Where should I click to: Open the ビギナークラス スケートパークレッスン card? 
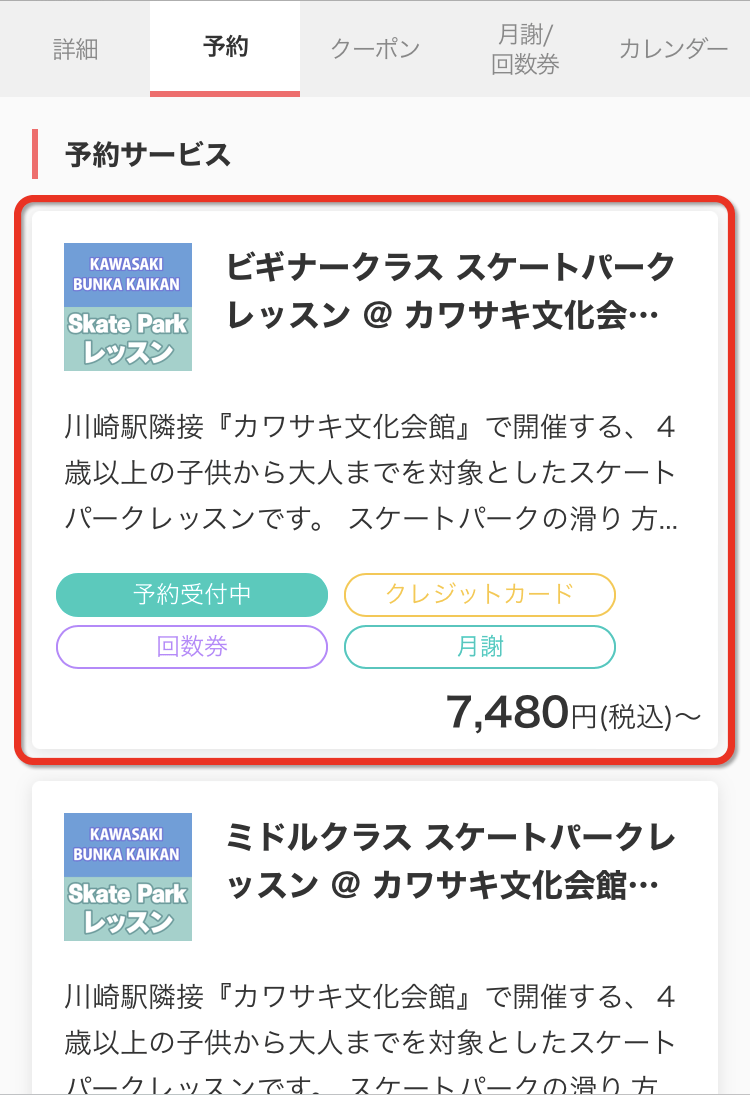click(375, 480)
